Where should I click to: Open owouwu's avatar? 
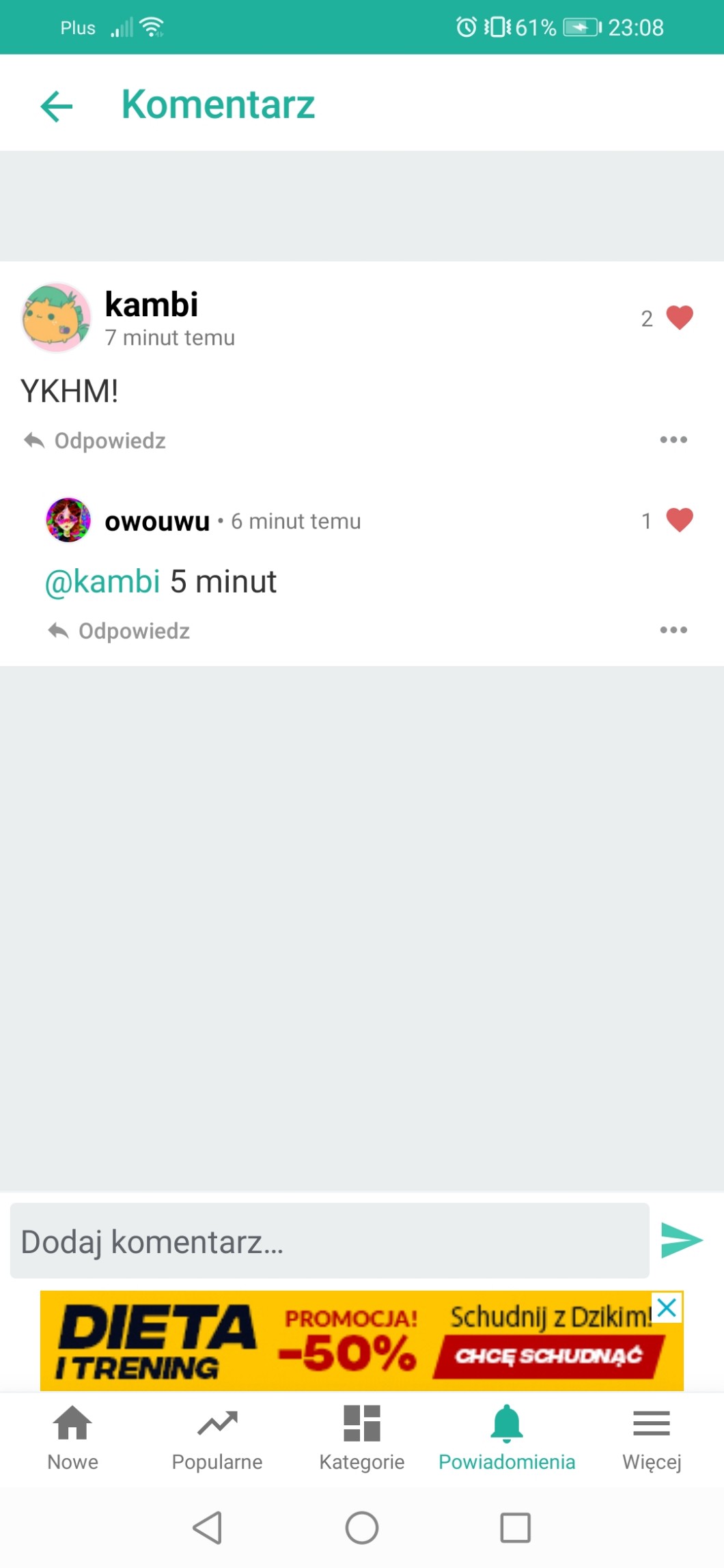[68, 520]
